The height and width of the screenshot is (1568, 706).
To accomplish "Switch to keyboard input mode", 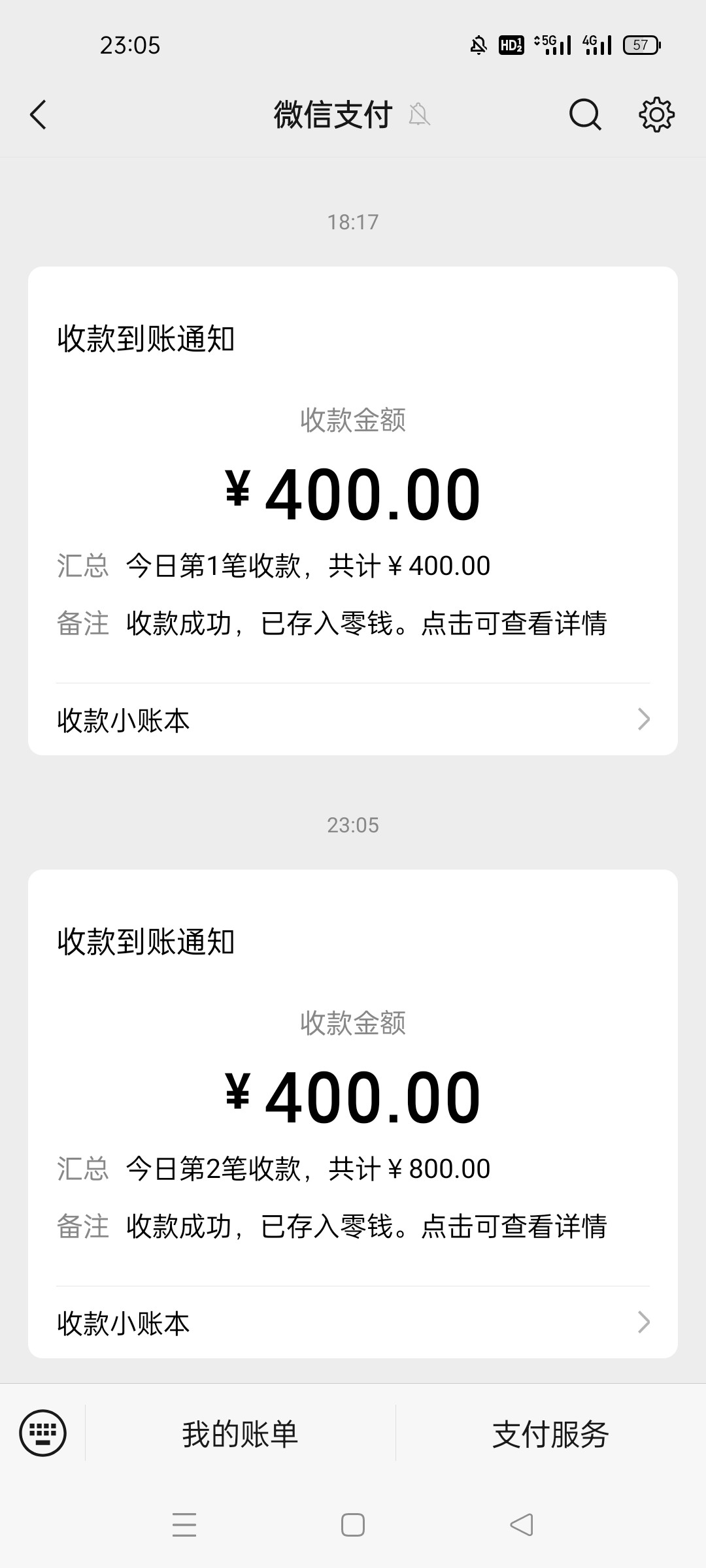I will point(43,1433).
